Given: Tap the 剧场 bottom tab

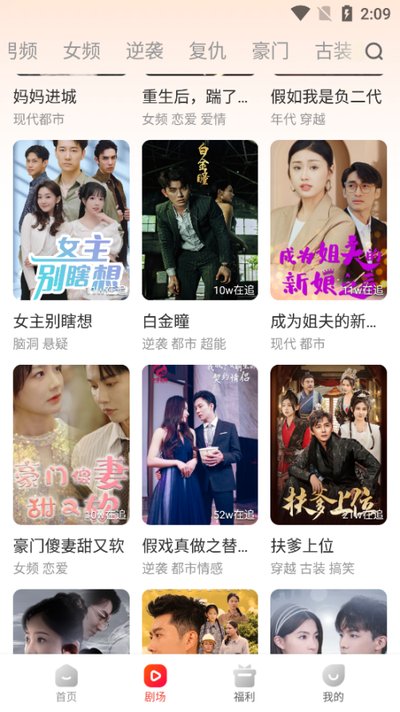Looking at the screenshot, I should (x=155, y=682).
